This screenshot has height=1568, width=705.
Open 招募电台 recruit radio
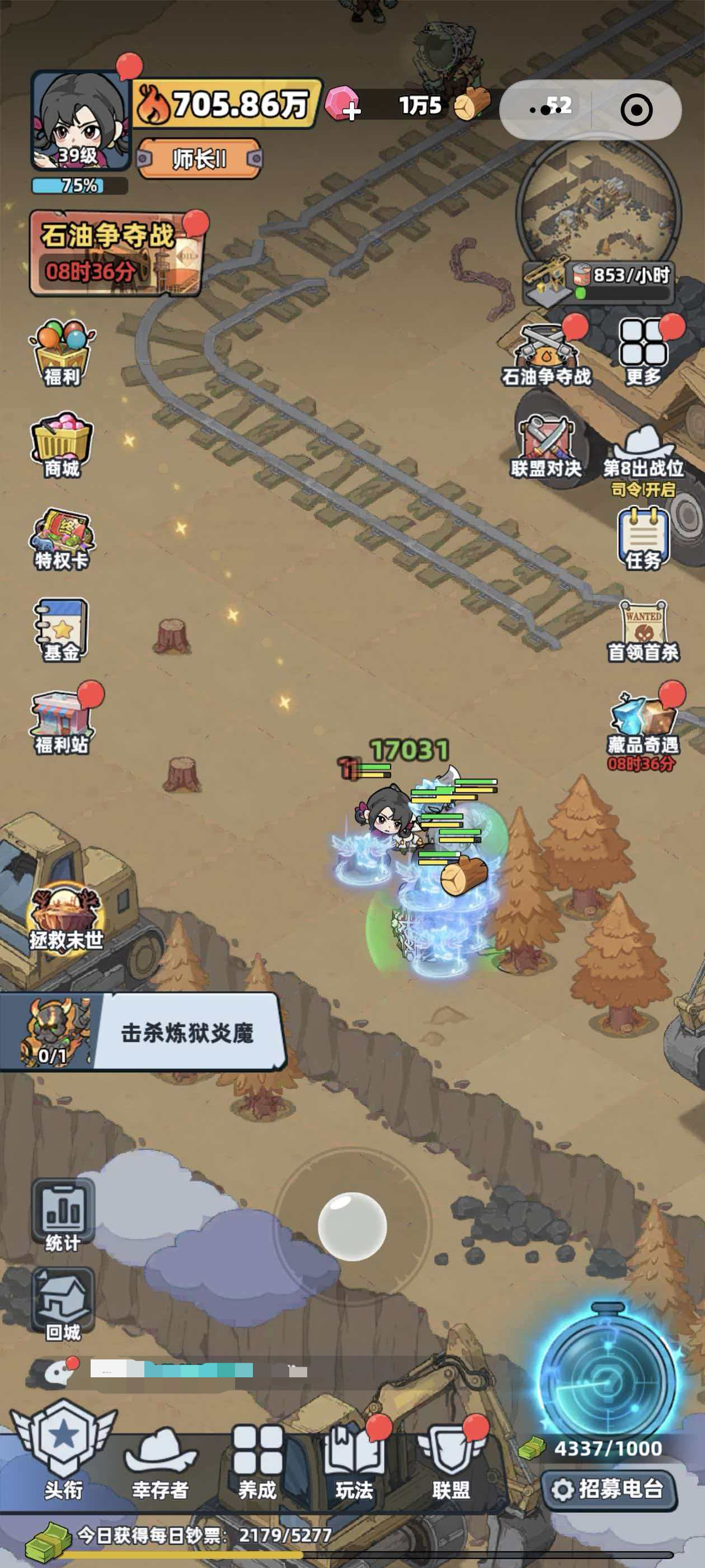pyautogui.click(x=609, y=1490)
